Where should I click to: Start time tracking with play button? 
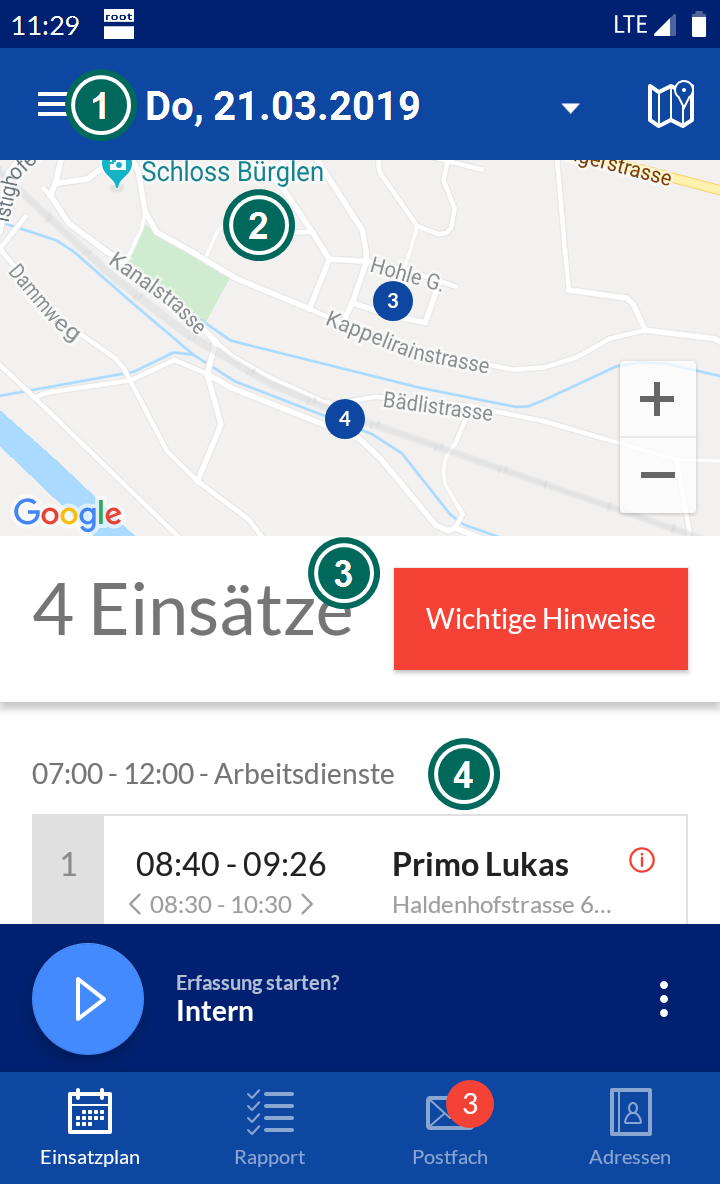pyautogui.click(x=88, y=999)
